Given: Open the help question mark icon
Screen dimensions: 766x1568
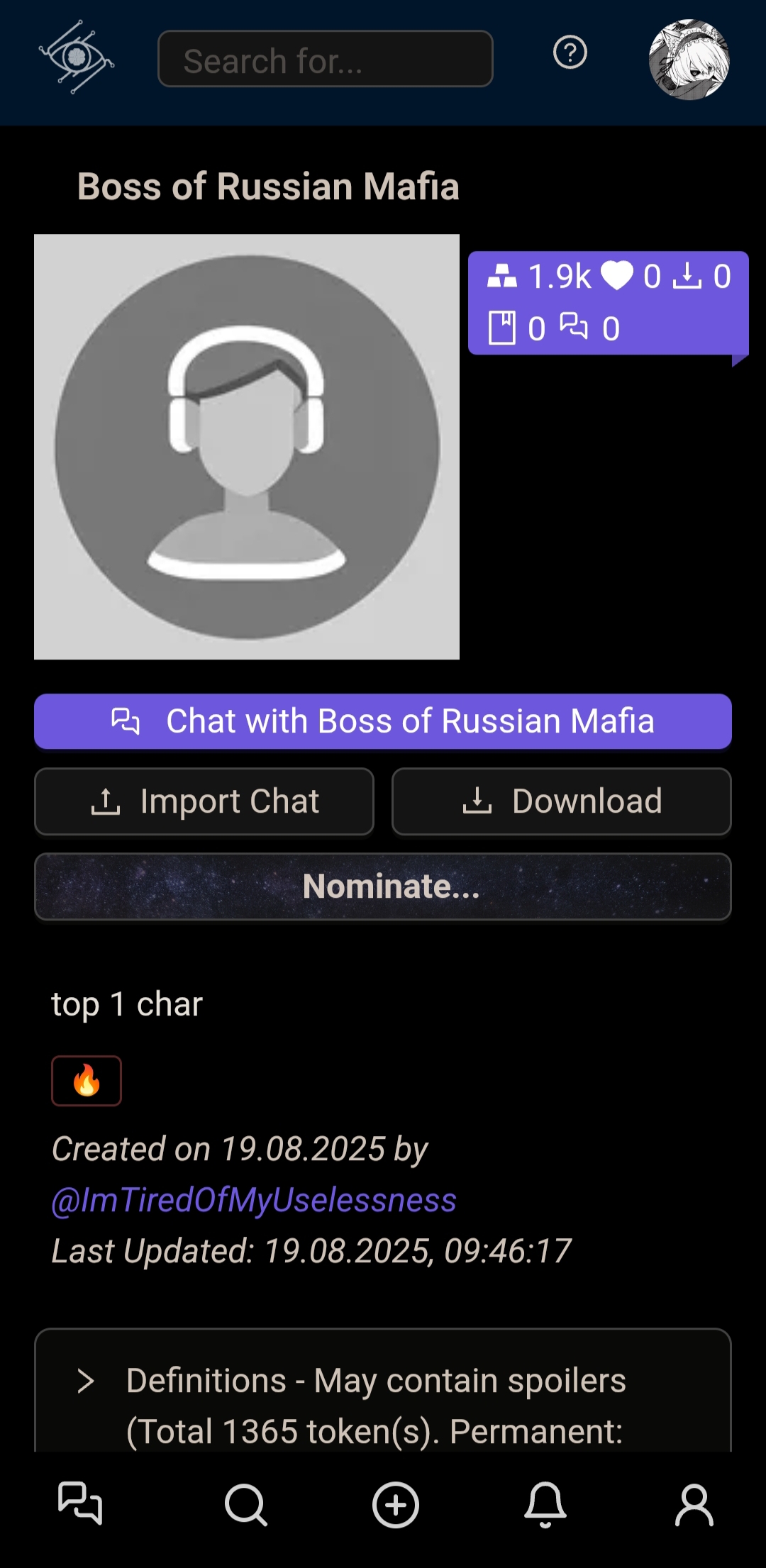Looking at the screenshot, I should coord(570,52).
